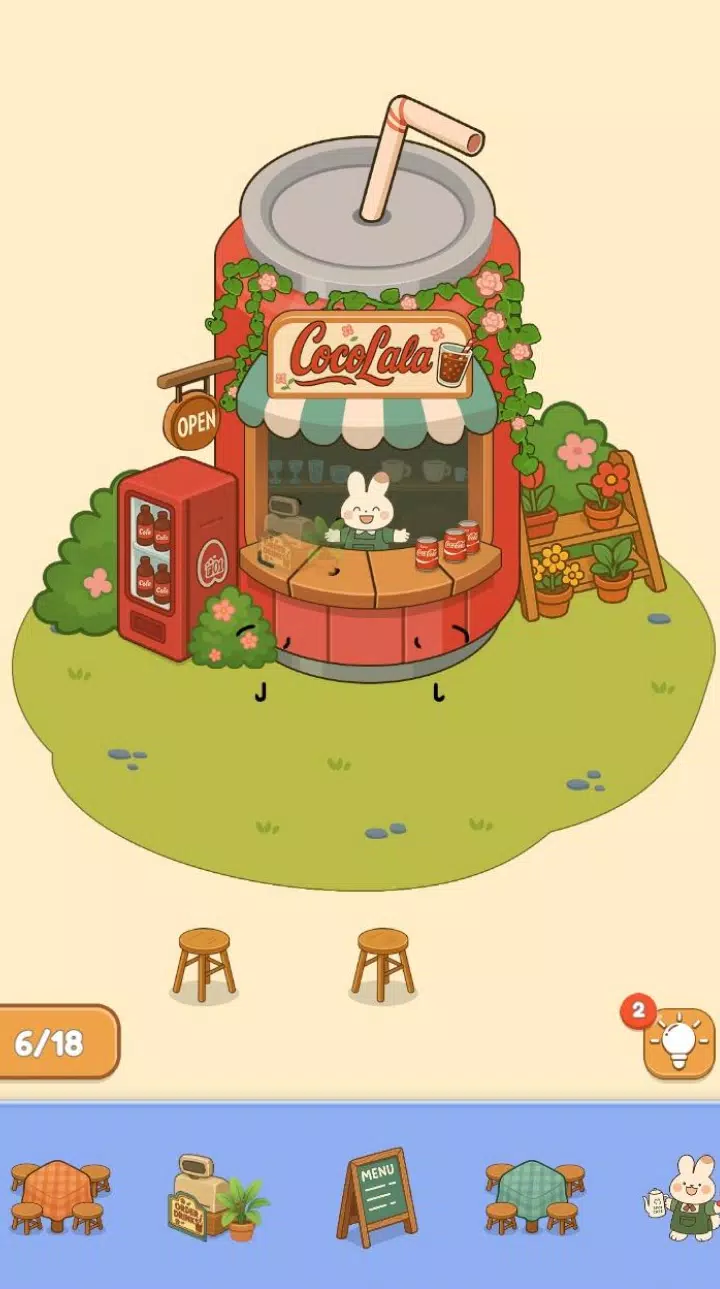Tap the hint lightbulb button
720x1289 pixels.
click(676, 1046)
